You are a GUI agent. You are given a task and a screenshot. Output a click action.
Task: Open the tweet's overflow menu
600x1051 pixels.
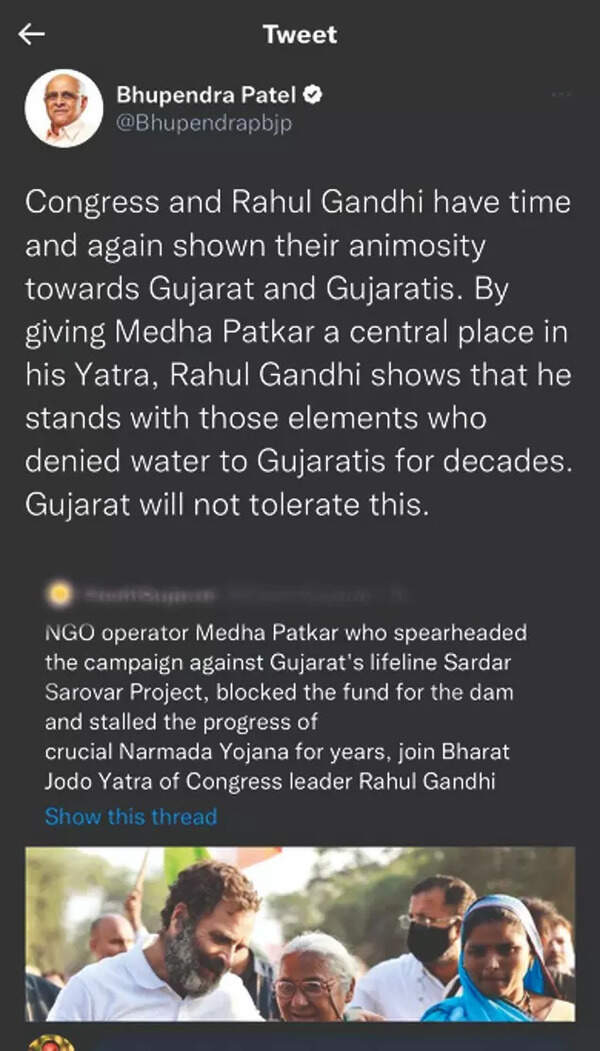coord(563,94)
